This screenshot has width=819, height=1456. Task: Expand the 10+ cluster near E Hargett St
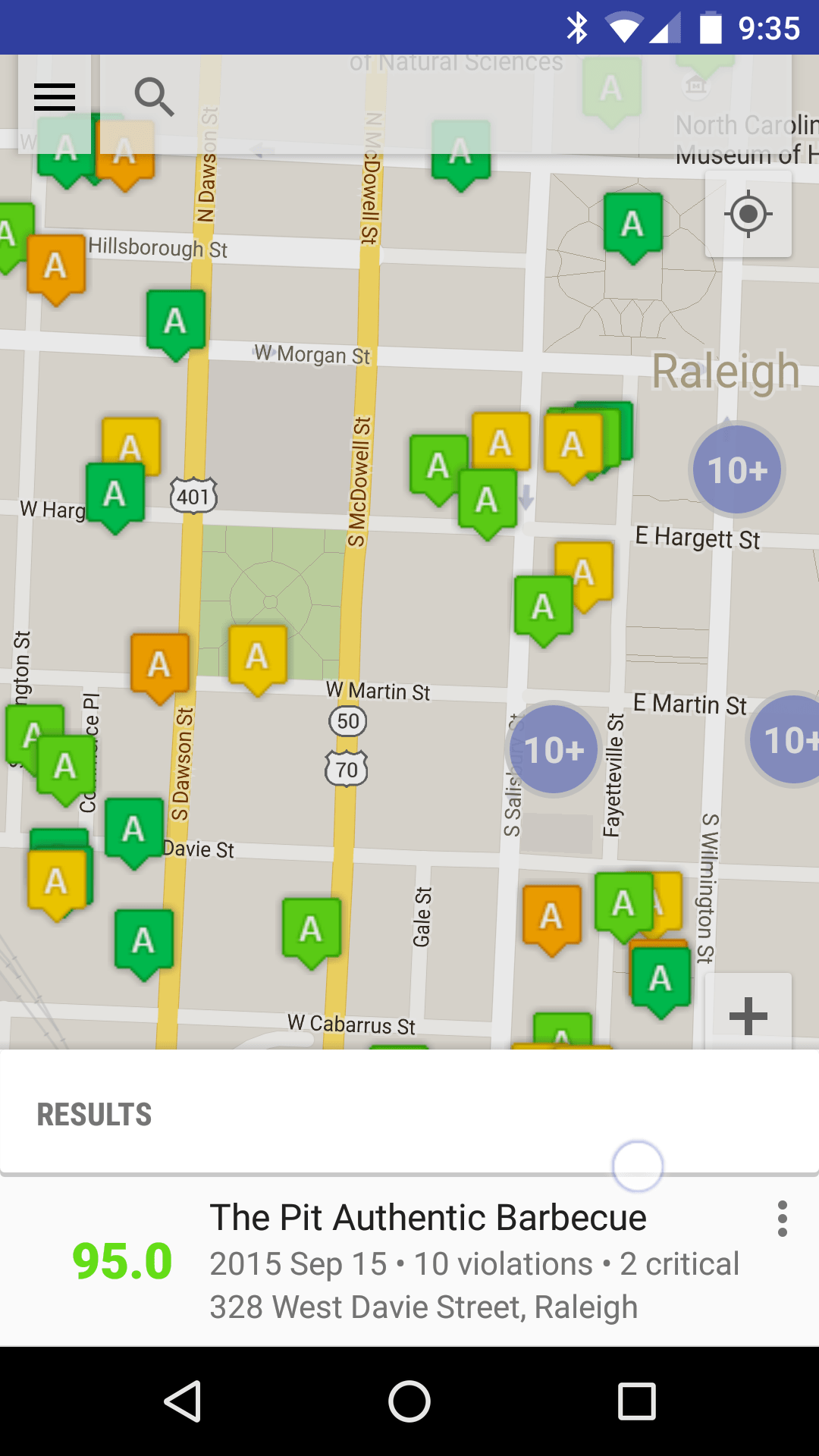(737, 470)
